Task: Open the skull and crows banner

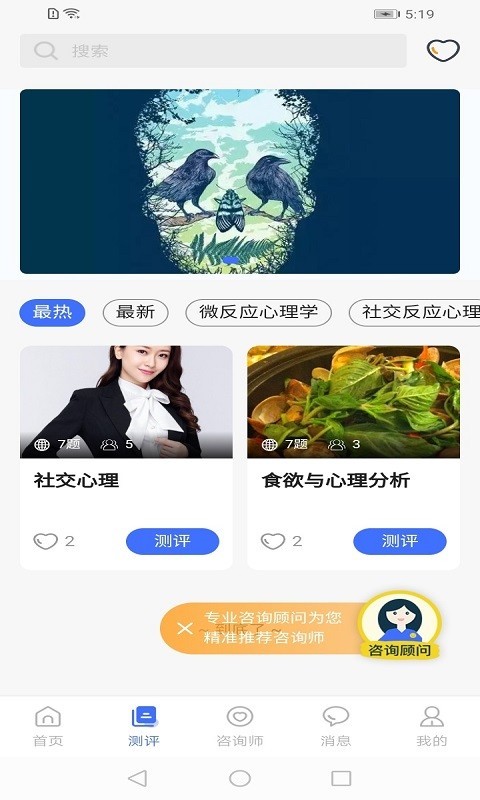Action: point(240,182)
